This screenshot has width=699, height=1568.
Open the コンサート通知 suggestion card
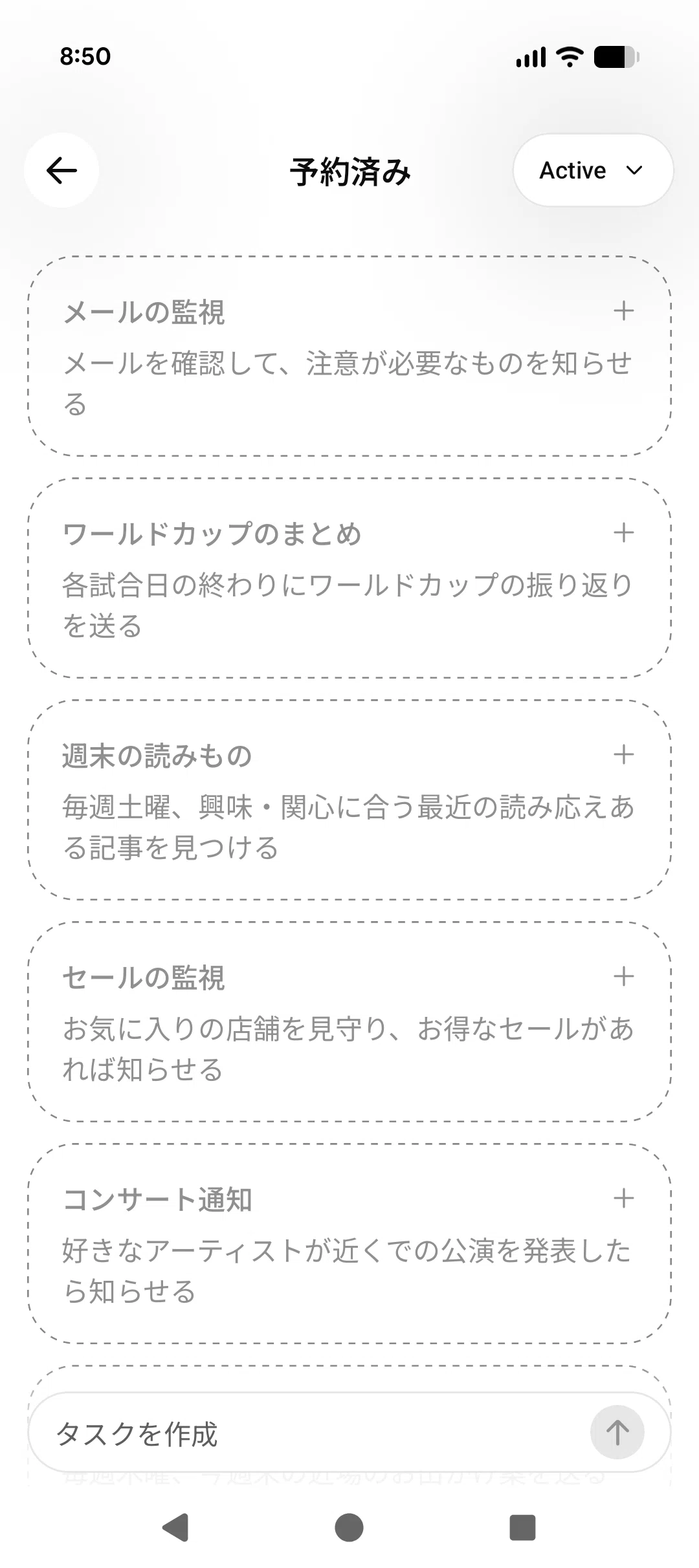[349, 1244]
